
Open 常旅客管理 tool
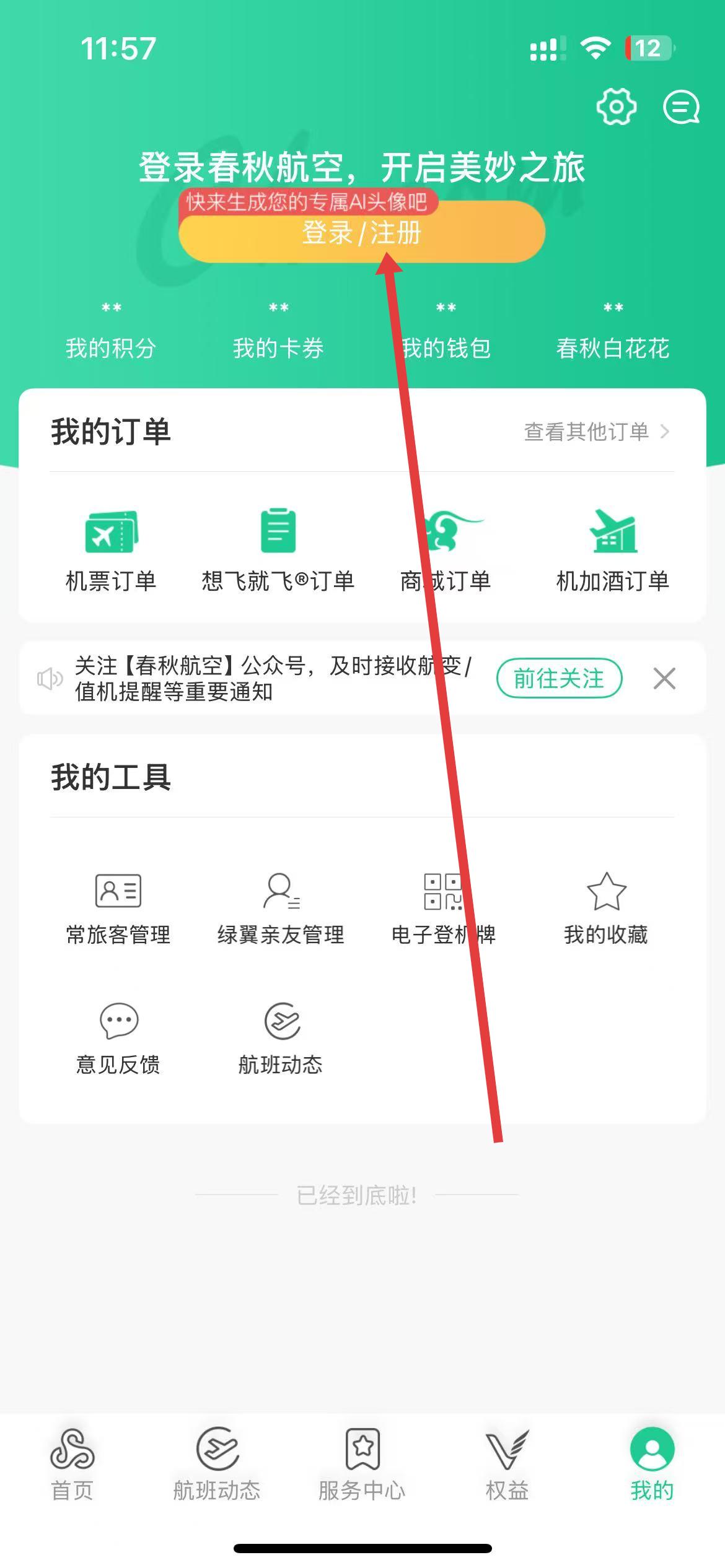pyautogui.click(x=118, y=908)
